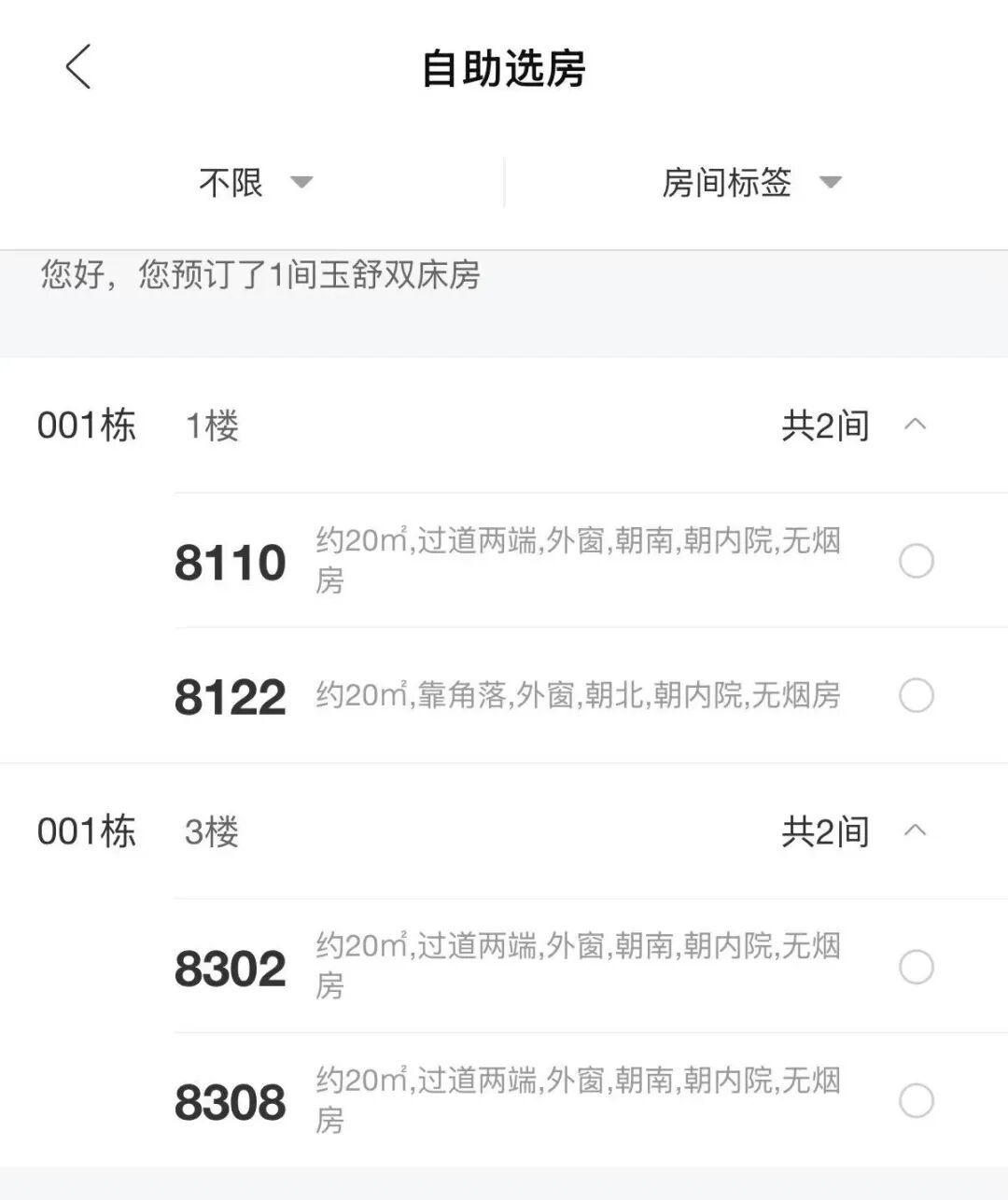The width and height of the screenshot is (1008, 1200).
Task: Open the 不限 filter dropdown
Action: click(254, 182)
